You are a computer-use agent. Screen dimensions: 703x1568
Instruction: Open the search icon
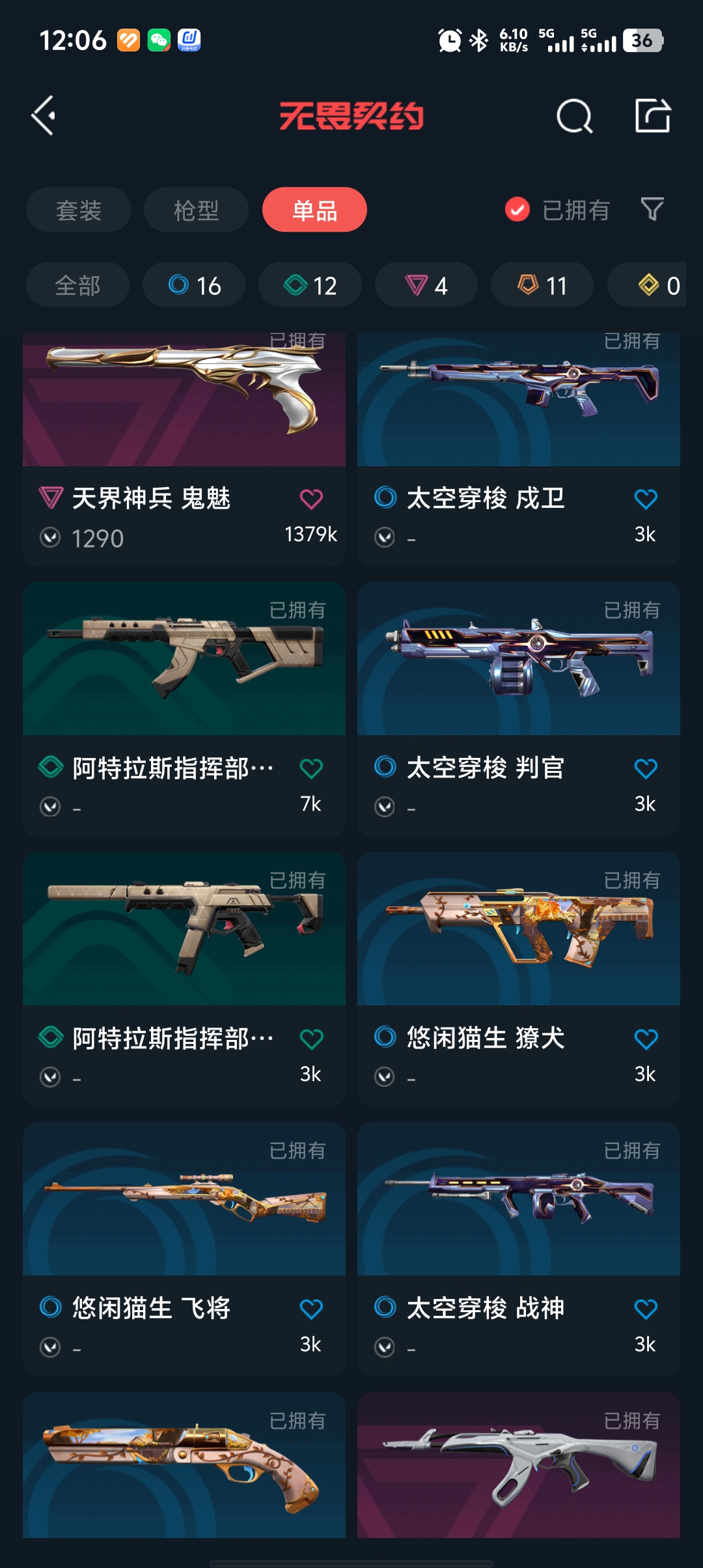(x=574, y=117)
